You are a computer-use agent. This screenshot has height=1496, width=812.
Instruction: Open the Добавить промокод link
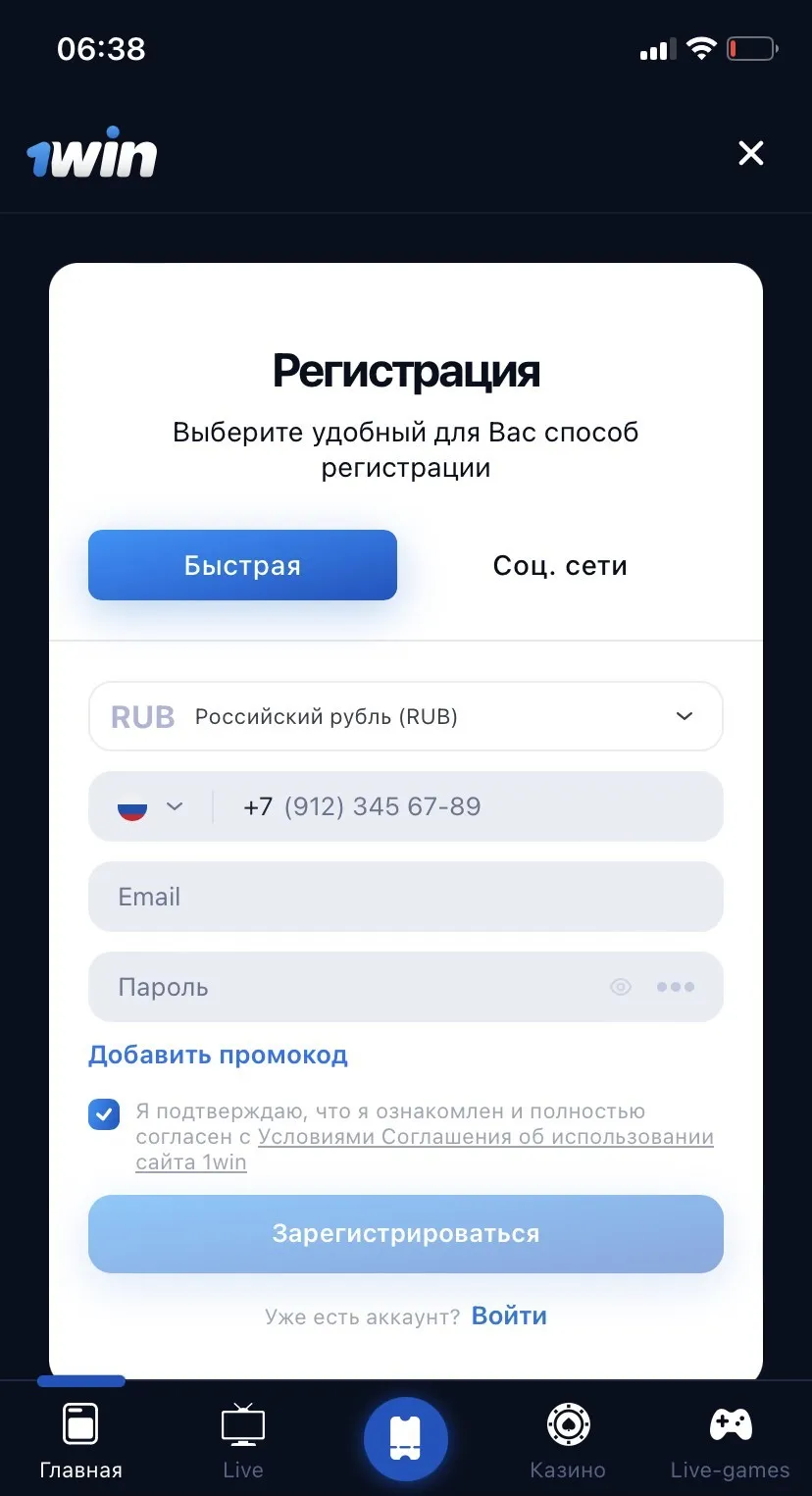[x=218, y=1055]
